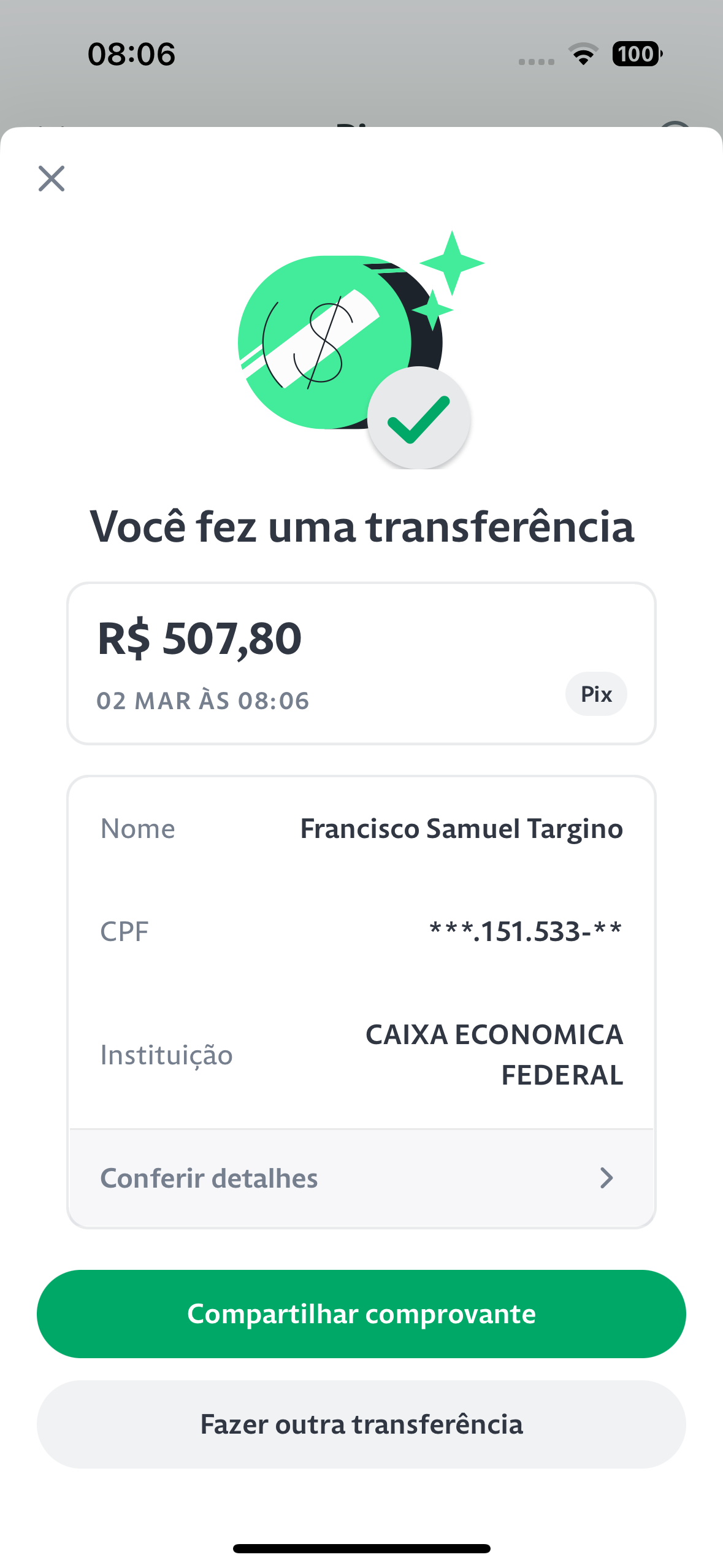This screenshot has width=723, height=1568.
Task: Select Fazer outra transferência
Action: point(361,1424)
